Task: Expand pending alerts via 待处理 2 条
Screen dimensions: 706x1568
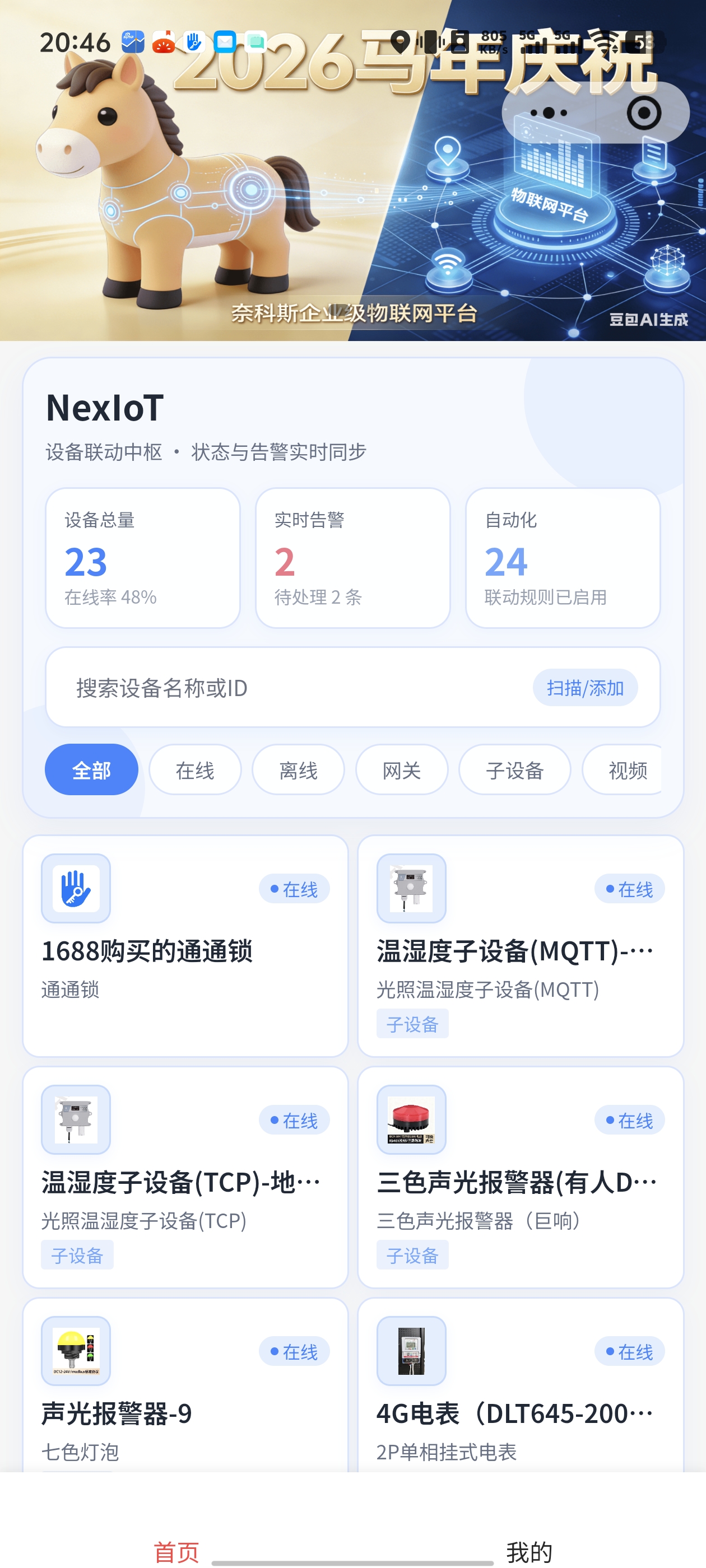Action: click(x=318, y=598)
